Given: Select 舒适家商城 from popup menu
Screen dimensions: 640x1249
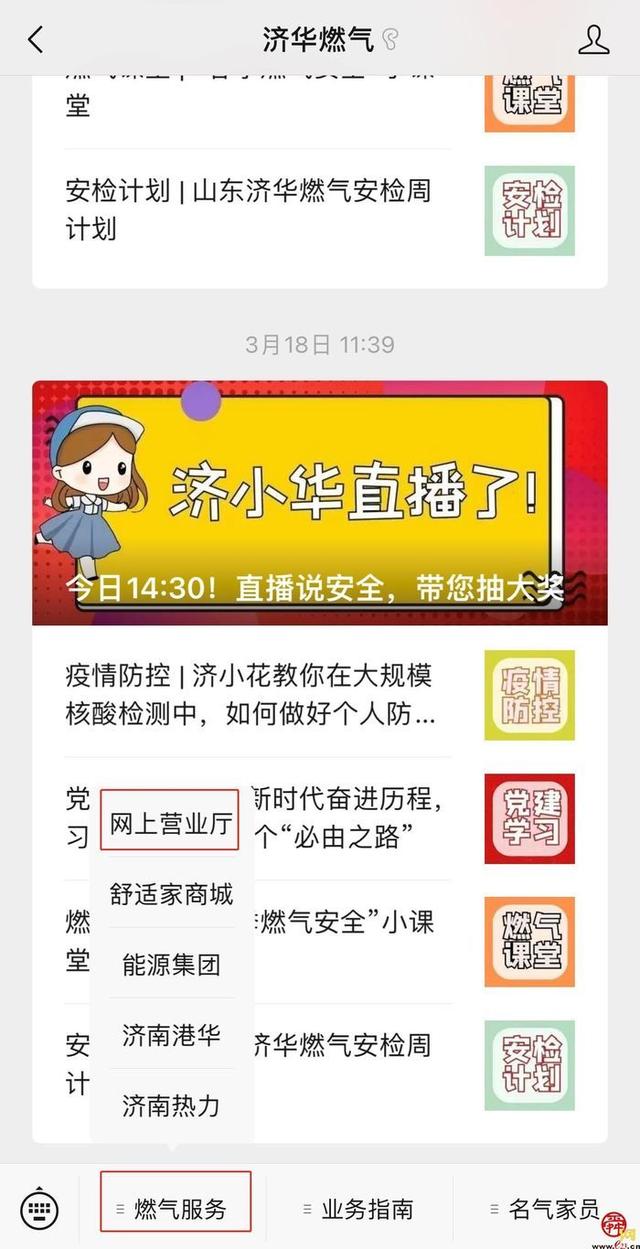Looking at the screenshot, I should [x=171, y=894].
